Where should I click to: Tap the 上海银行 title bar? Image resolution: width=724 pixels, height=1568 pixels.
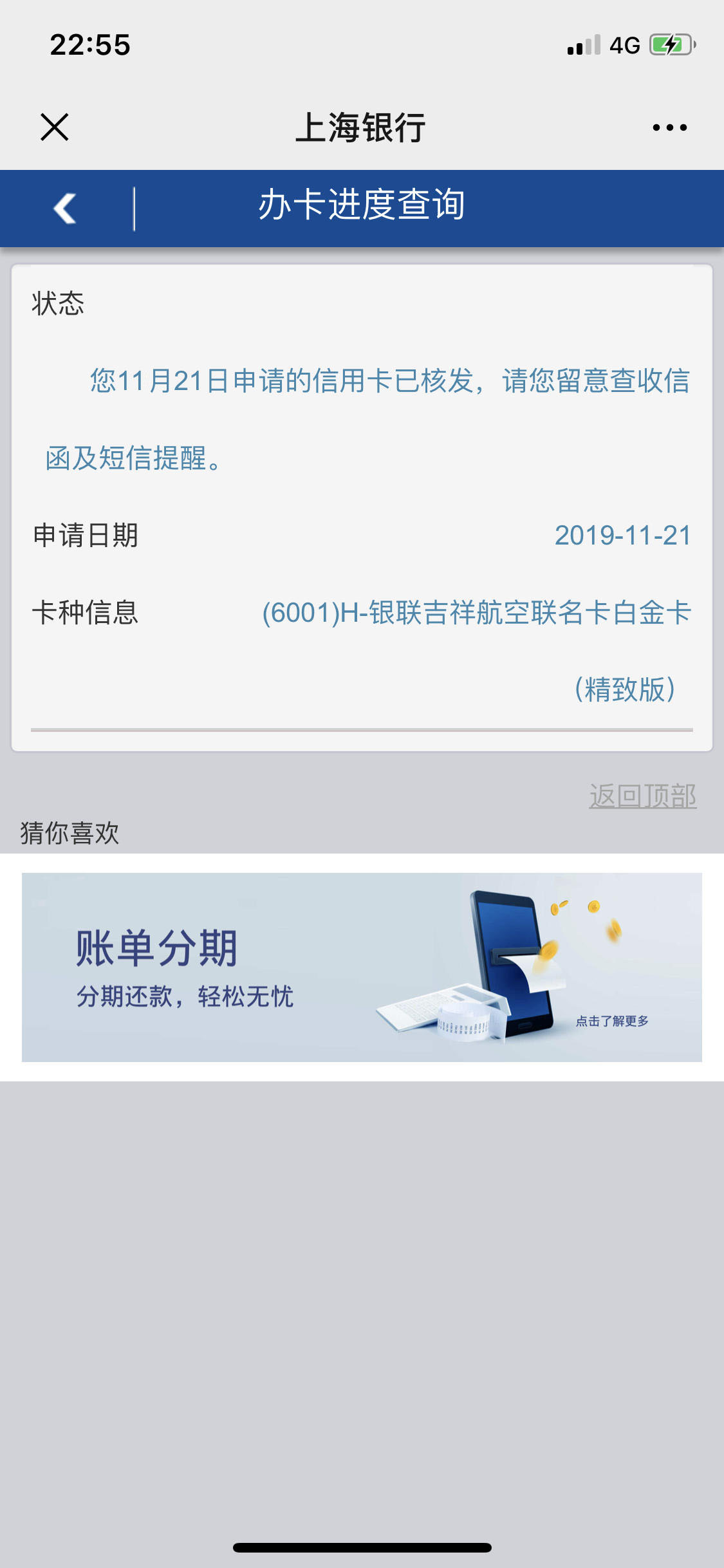tap(362, 127)
